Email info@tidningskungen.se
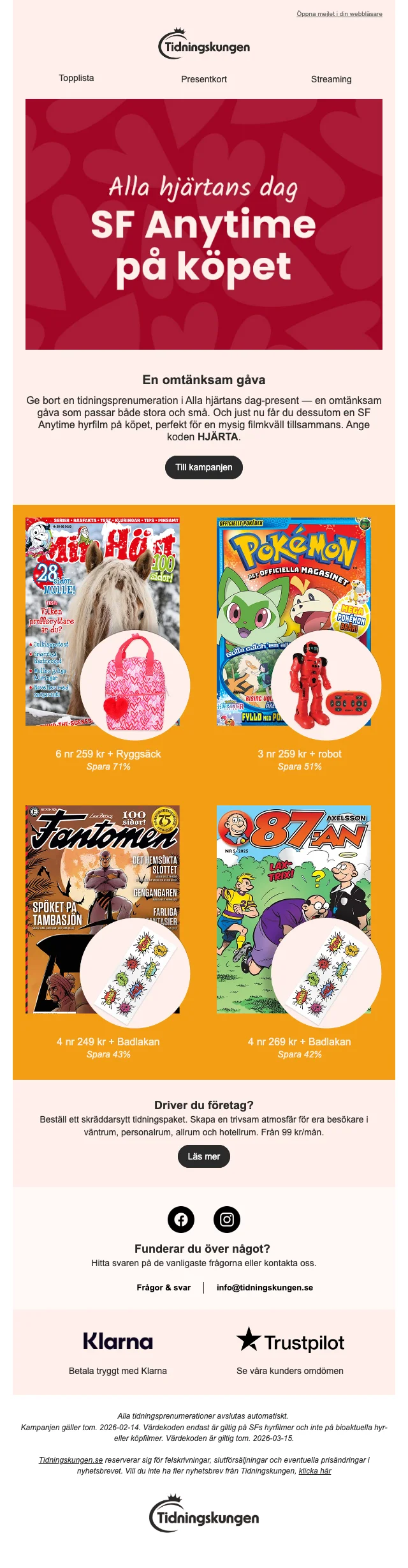Viewport: 408px width, 1568px height. [x=265, y=1287]
